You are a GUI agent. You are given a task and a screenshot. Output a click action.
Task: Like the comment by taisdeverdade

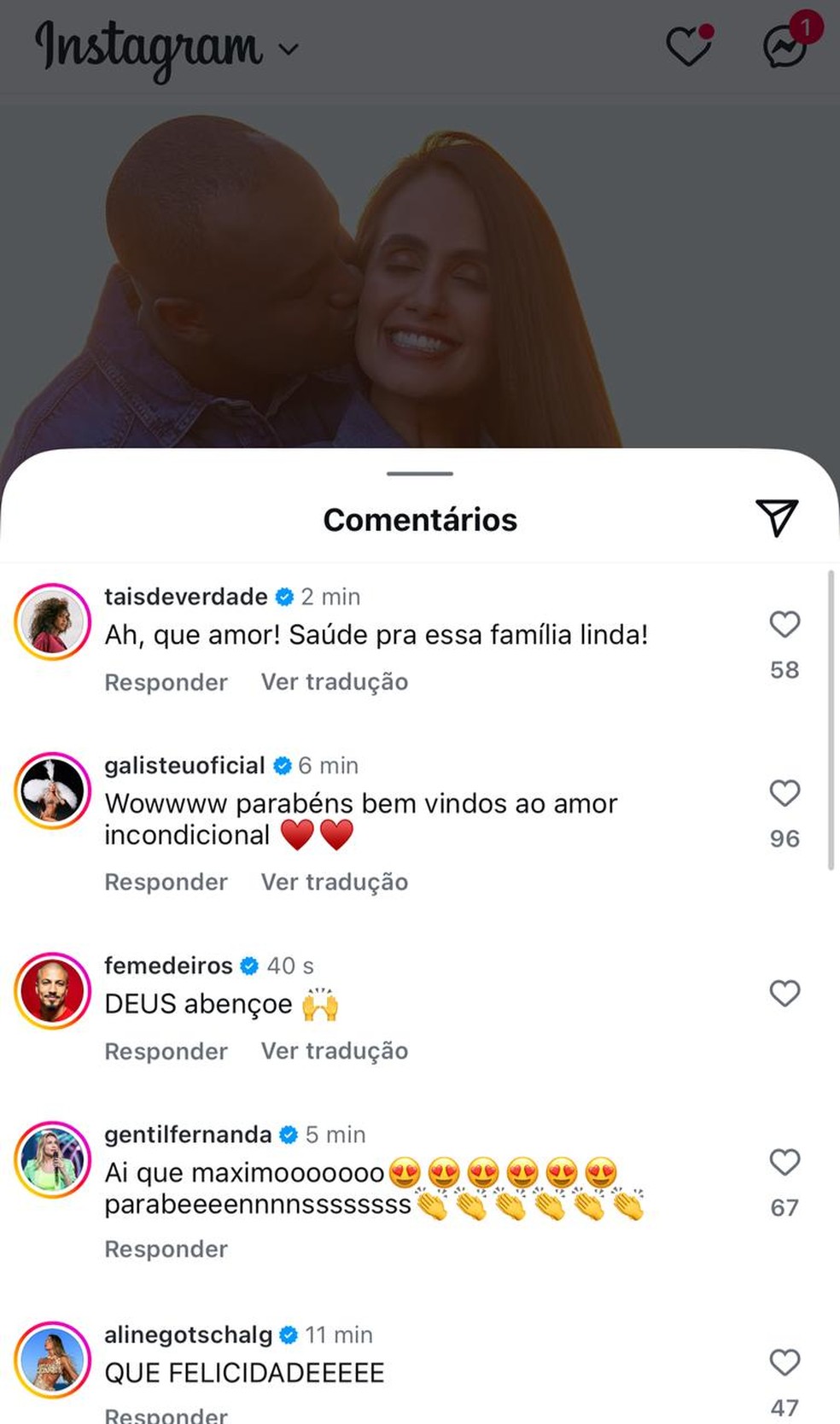785,625
